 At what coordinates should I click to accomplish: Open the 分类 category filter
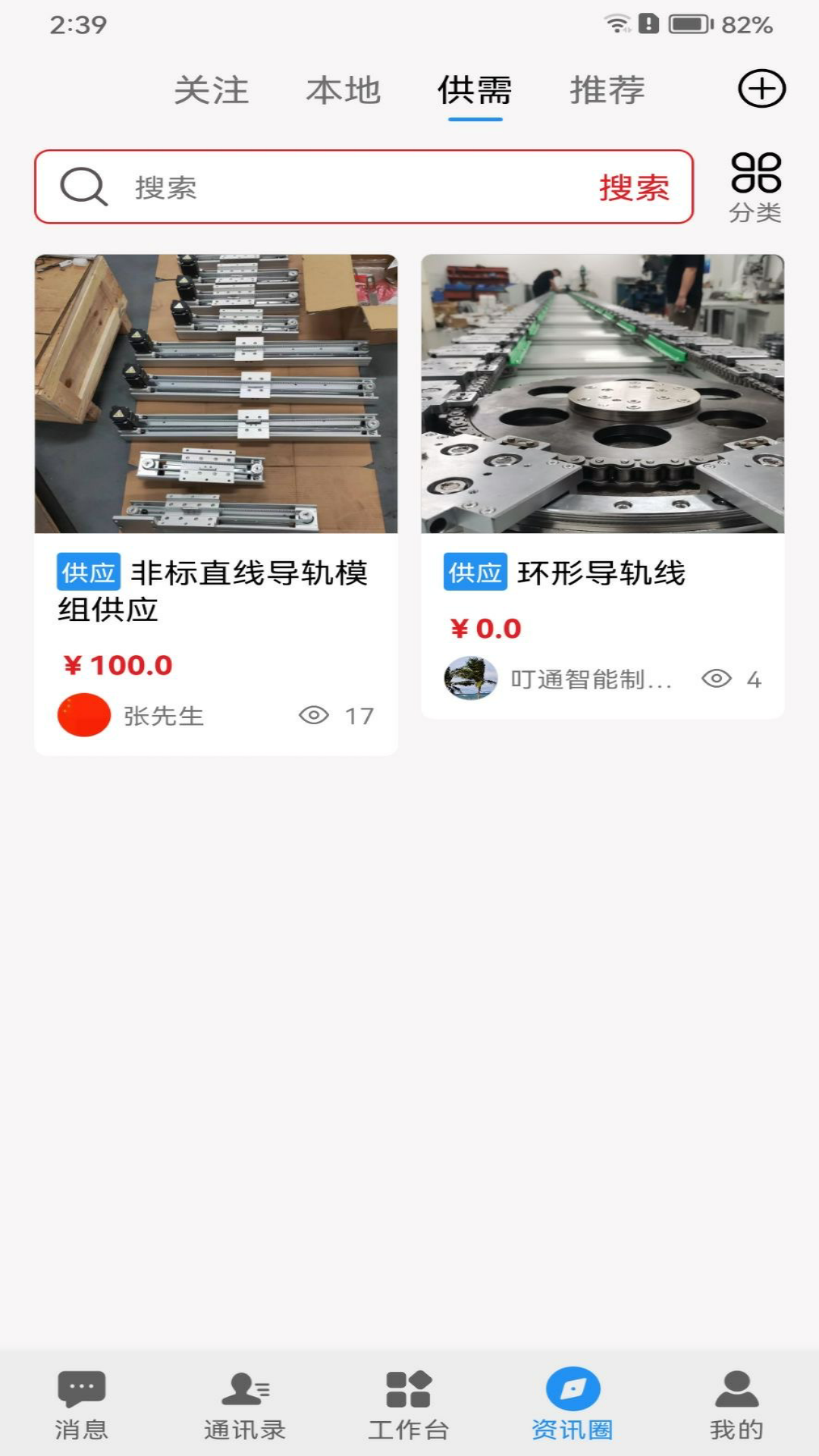click(x=755, y=187)
